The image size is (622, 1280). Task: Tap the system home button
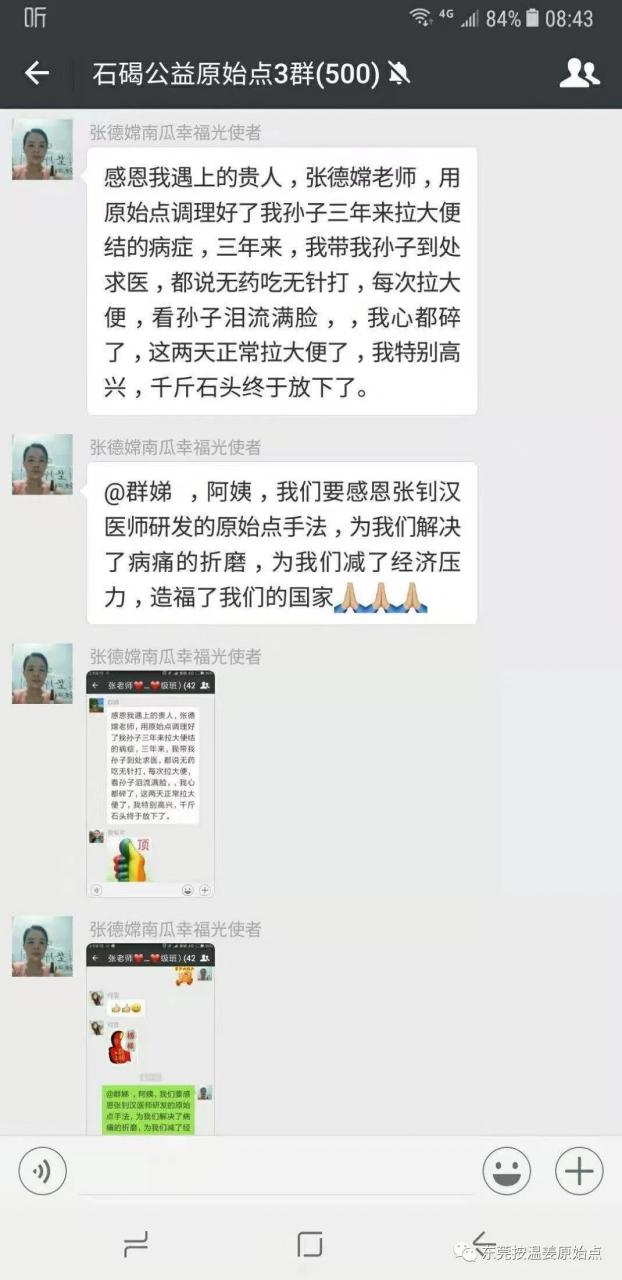click(310, 1244)
